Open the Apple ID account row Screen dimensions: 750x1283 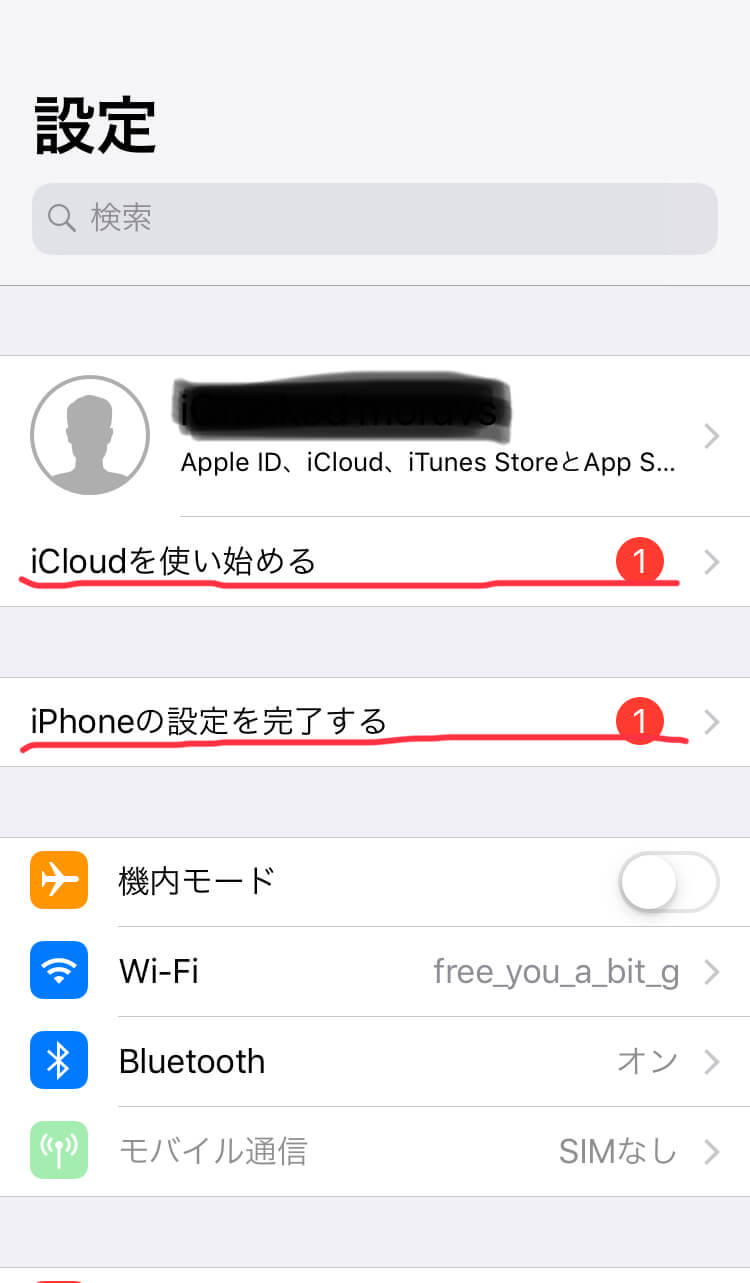(375, 436)
